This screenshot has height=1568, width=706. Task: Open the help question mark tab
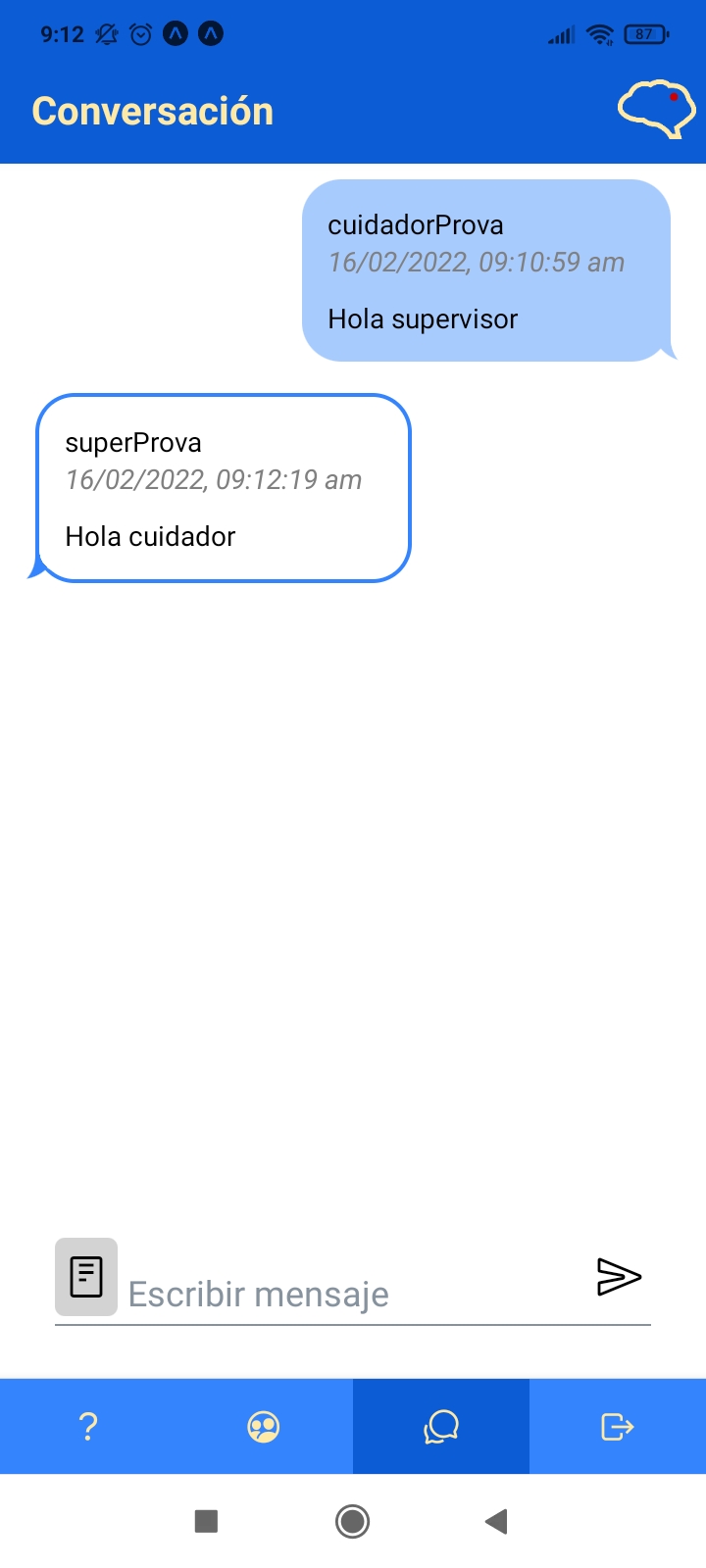[x=88, y=1426]
